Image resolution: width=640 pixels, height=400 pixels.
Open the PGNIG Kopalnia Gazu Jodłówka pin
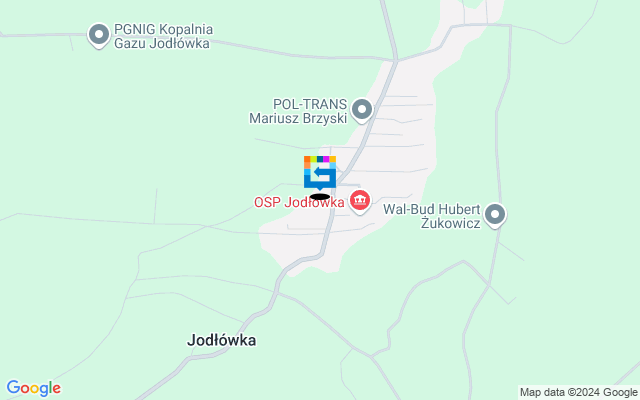[99, 37]
